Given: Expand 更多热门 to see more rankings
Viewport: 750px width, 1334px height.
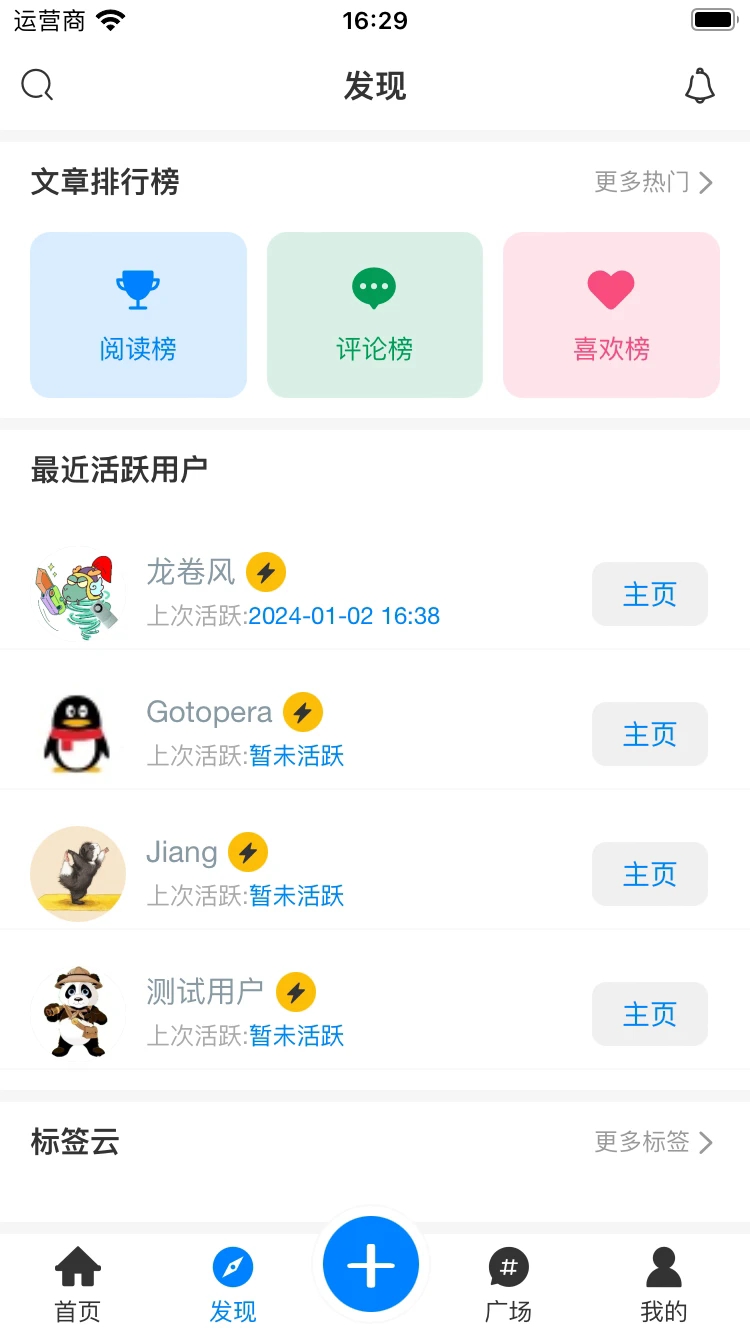Looking at the screenshot, I should [641, 182].
